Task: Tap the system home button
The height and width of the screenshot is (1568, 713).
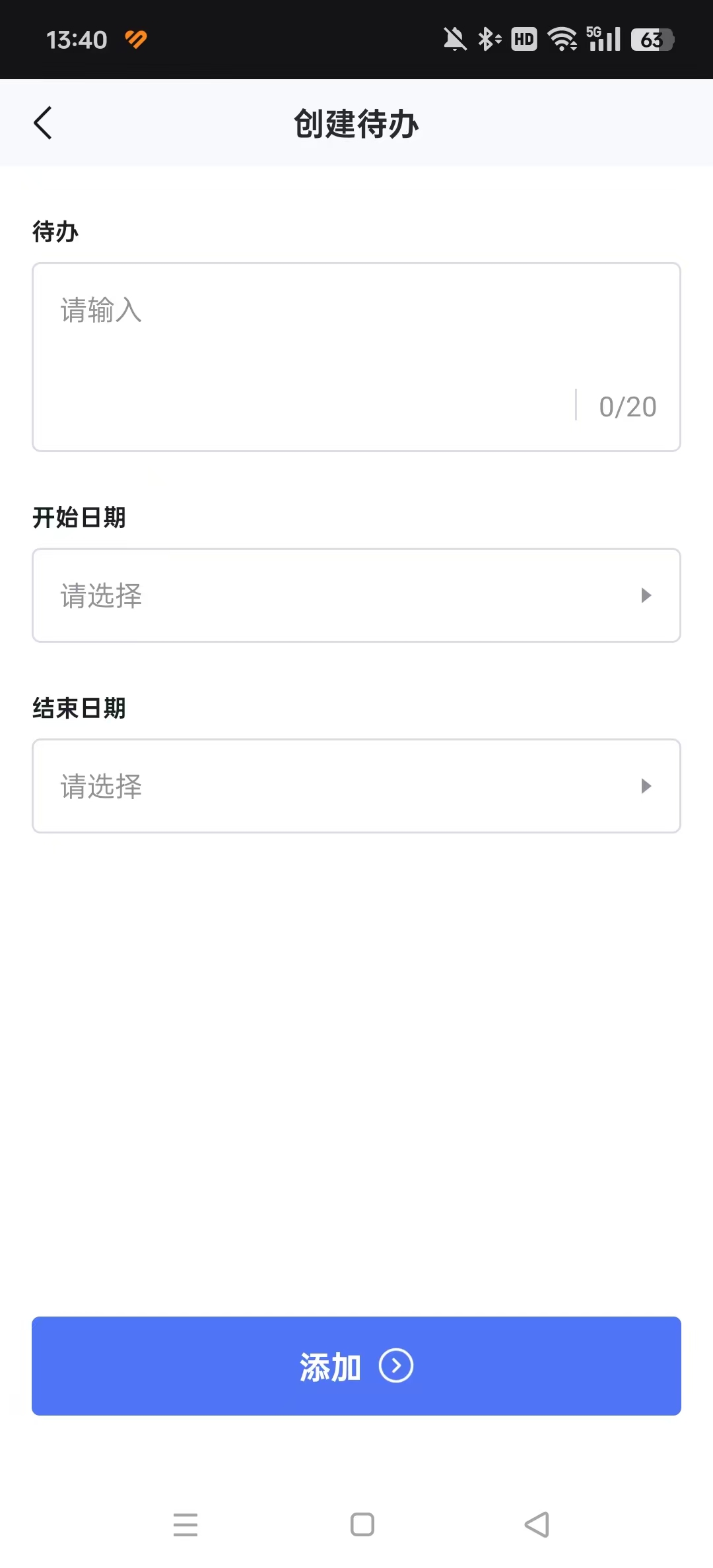Action: pos(362,1524)
